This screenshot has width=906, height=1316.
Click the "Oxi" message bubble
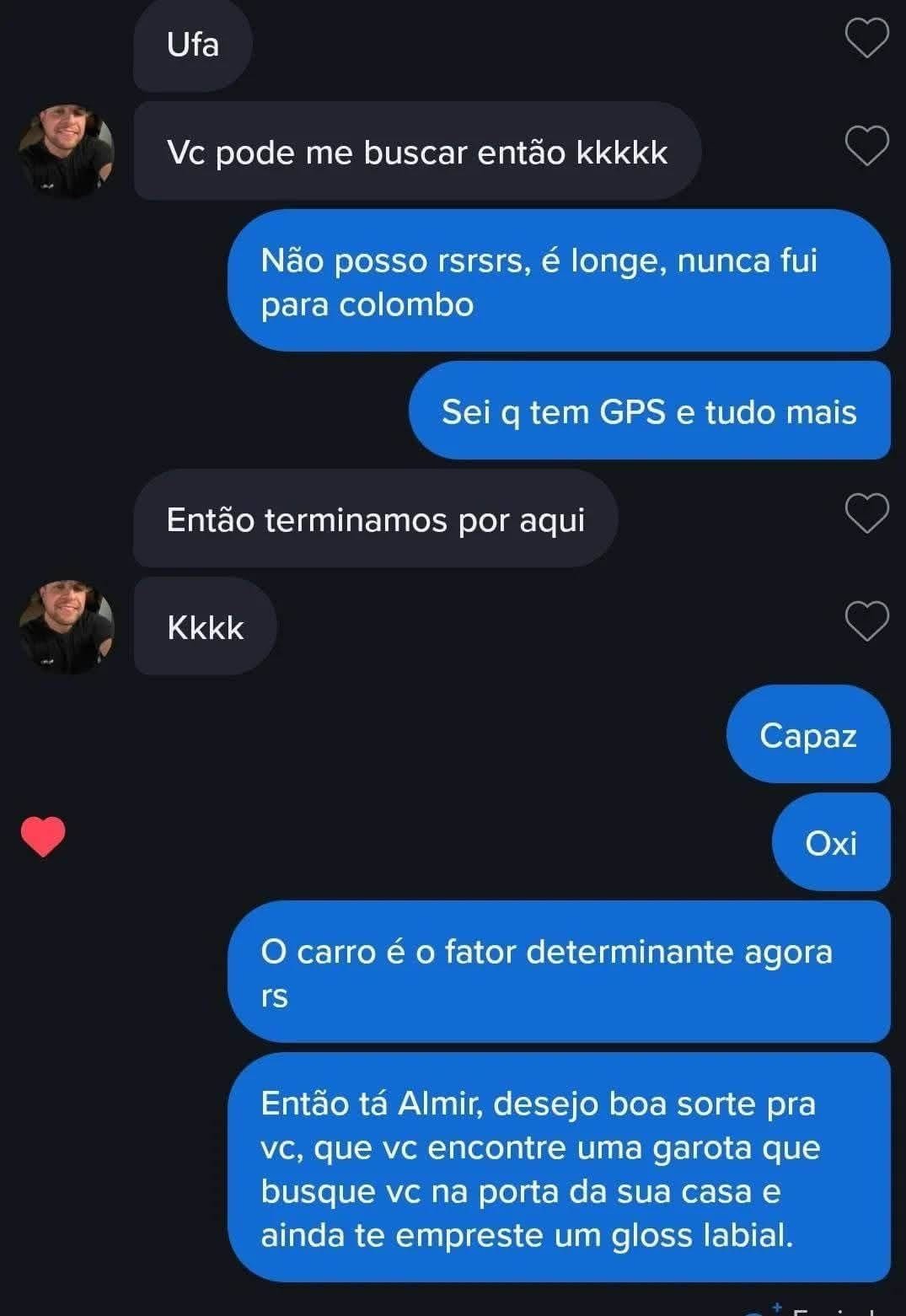[x=831, y=841]
